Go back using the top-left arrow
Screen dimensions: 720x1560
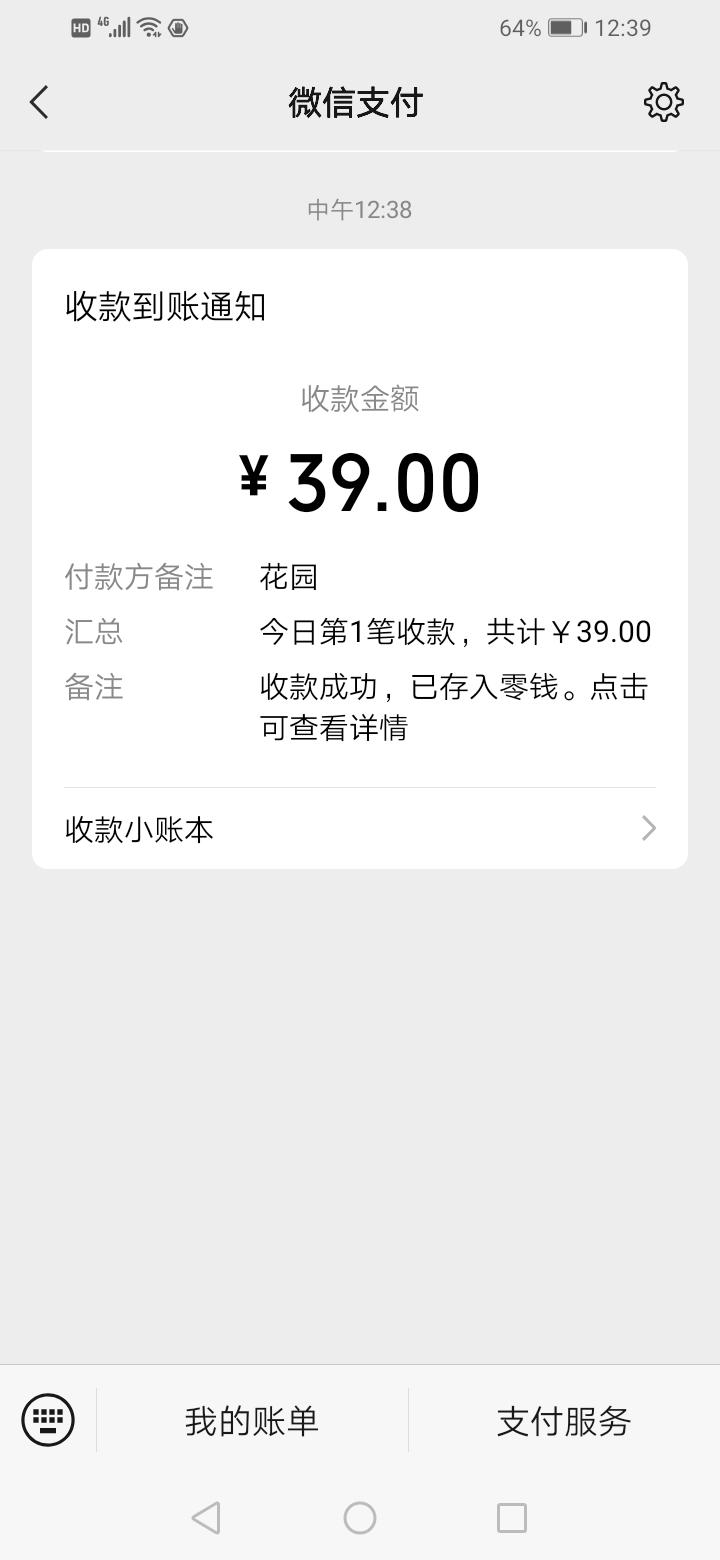pos(39,102)
